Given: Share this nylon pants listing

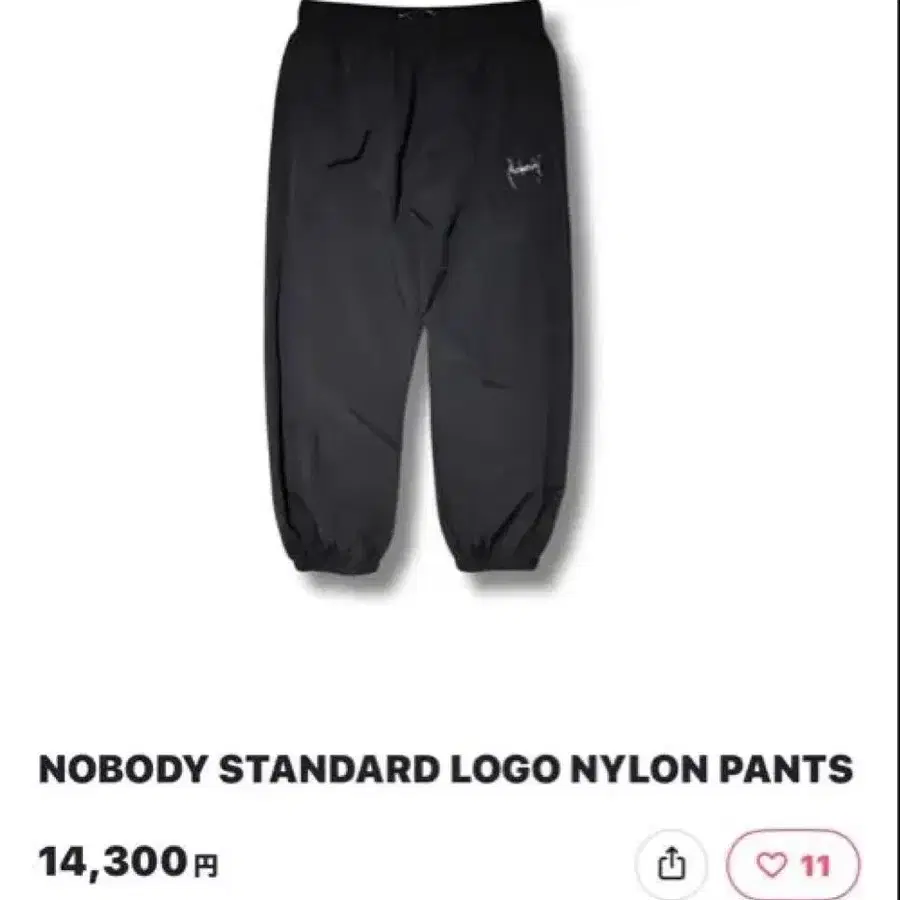Looking at the screenshot, I should [x=673, y=864].
